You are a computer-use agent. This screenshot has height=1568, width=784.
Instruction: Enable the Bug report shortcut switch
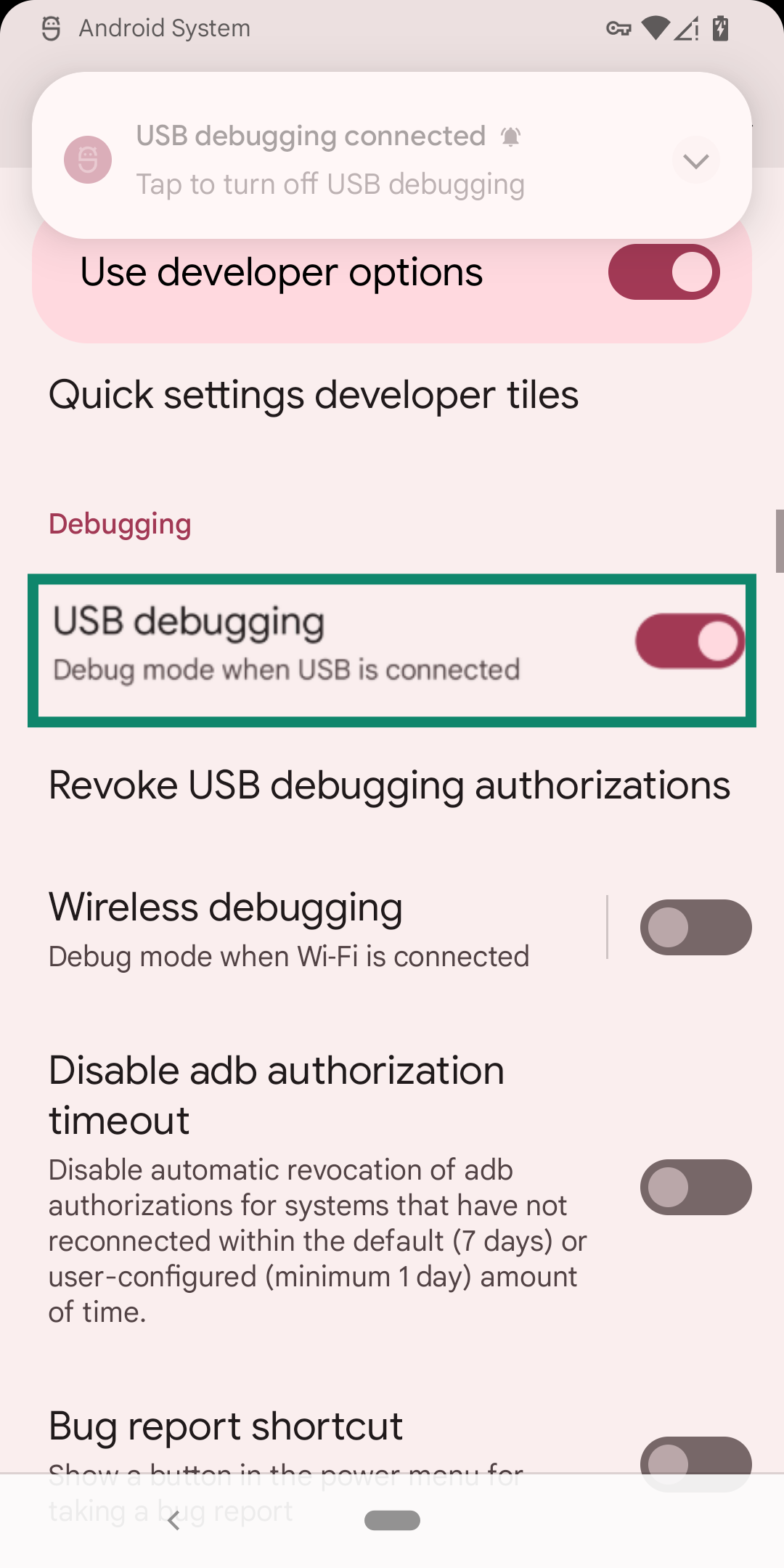coord(695,1461)
